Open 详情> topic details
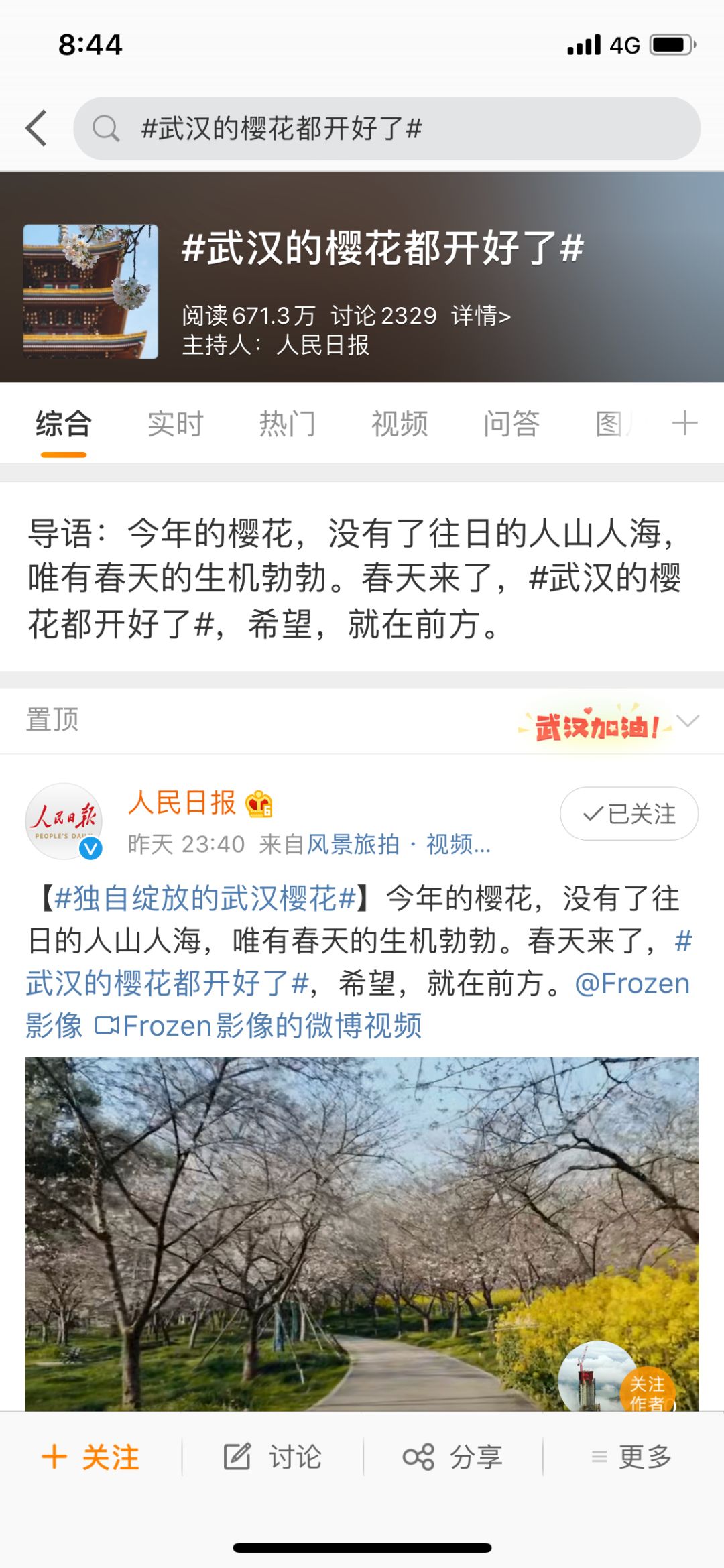The image size is (724, 1568). click(x=481, y=315)
